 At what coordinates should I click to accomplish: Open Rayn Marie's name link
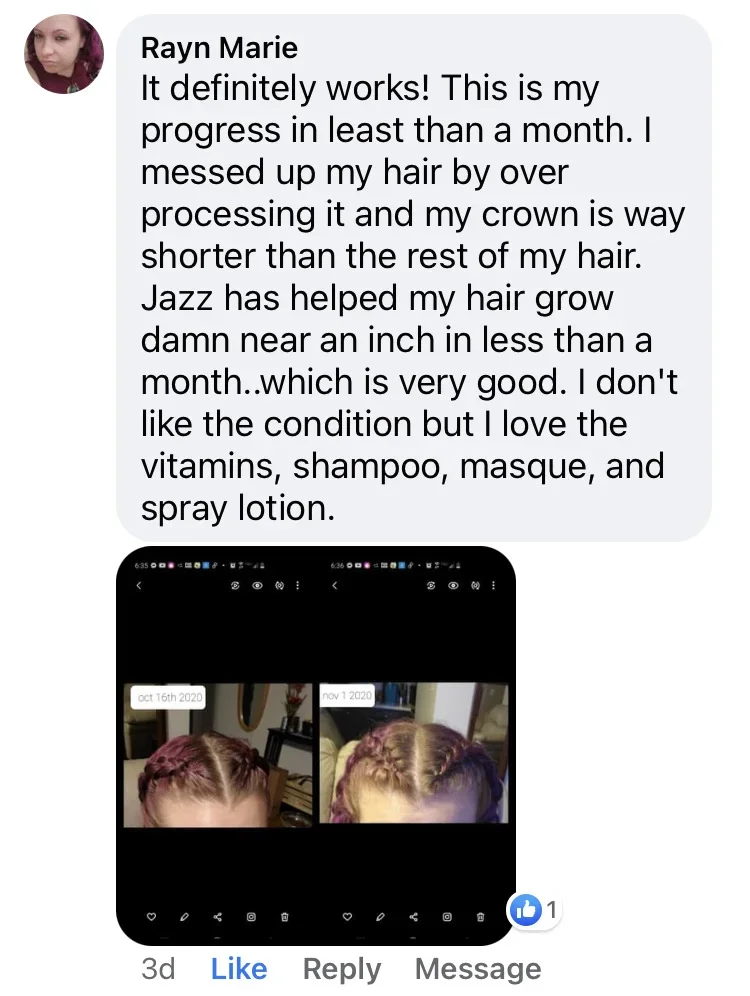click(x=219, y=47)
